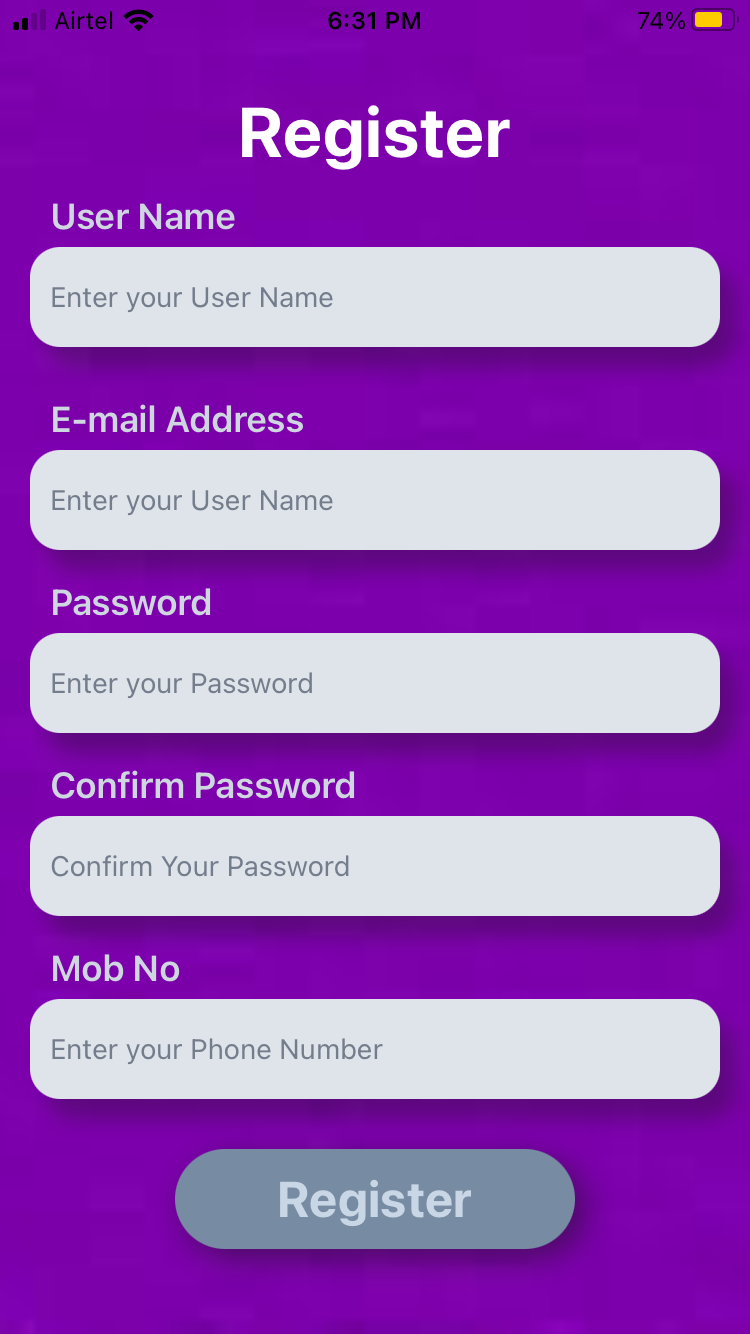
Task: Select the Airtel carrier label
Action: coord(84,19)
